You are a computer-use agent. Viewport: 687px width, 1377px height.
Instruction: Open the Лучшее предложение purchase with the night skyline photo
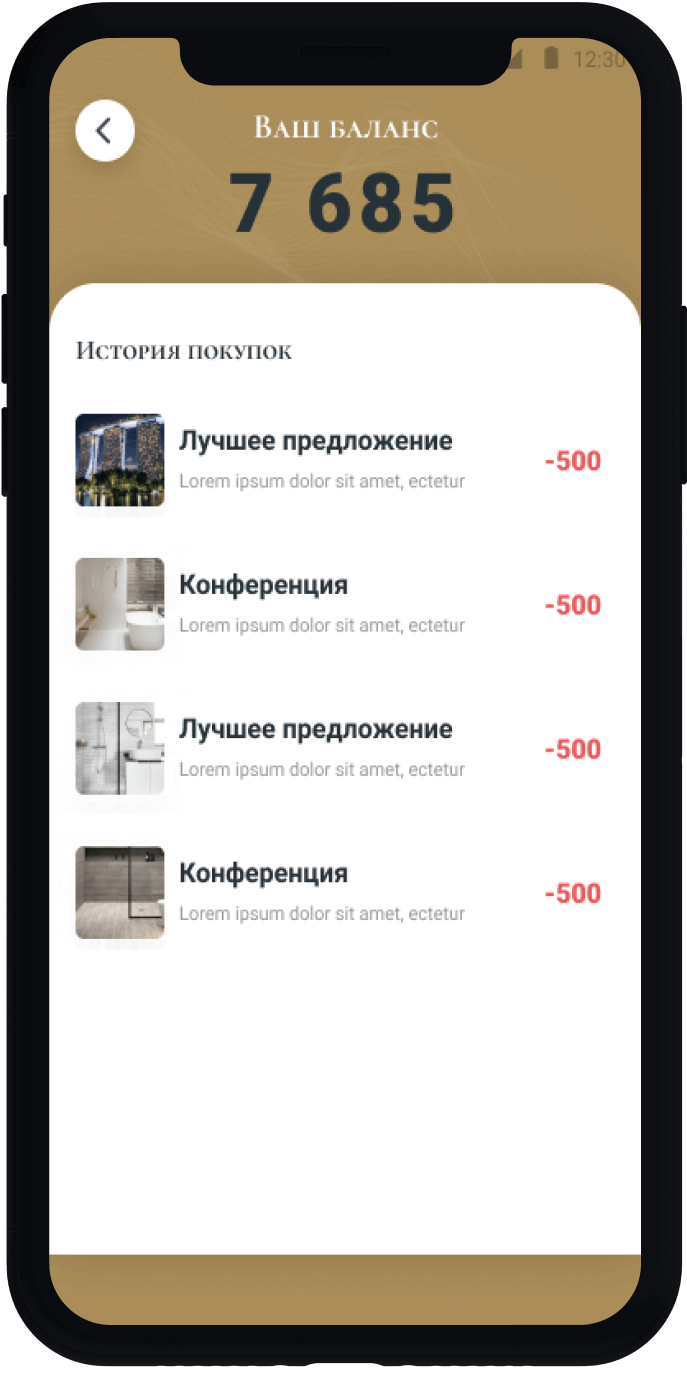click(315, 461)
